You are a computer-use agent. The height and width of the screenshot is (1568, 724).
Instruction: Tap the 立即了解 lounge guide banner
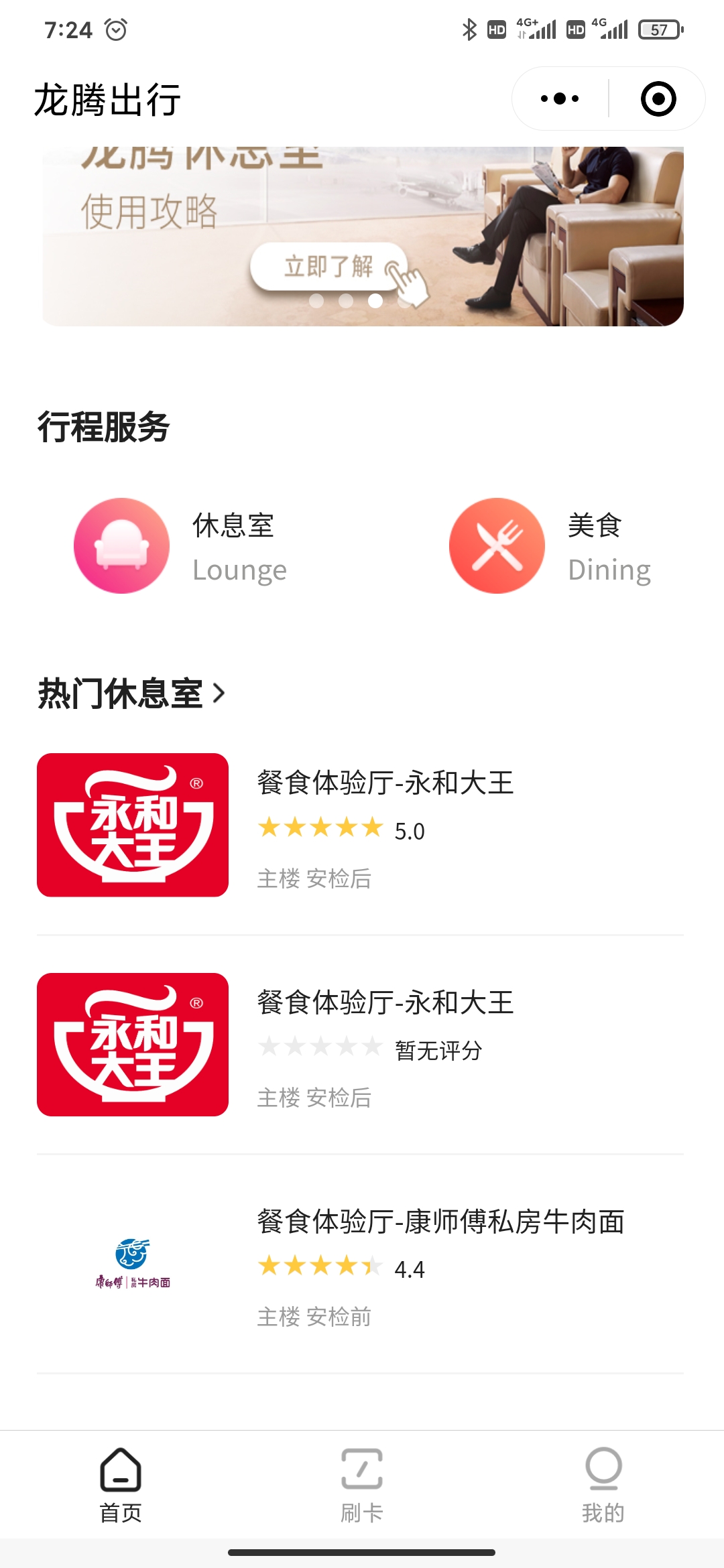328,267
